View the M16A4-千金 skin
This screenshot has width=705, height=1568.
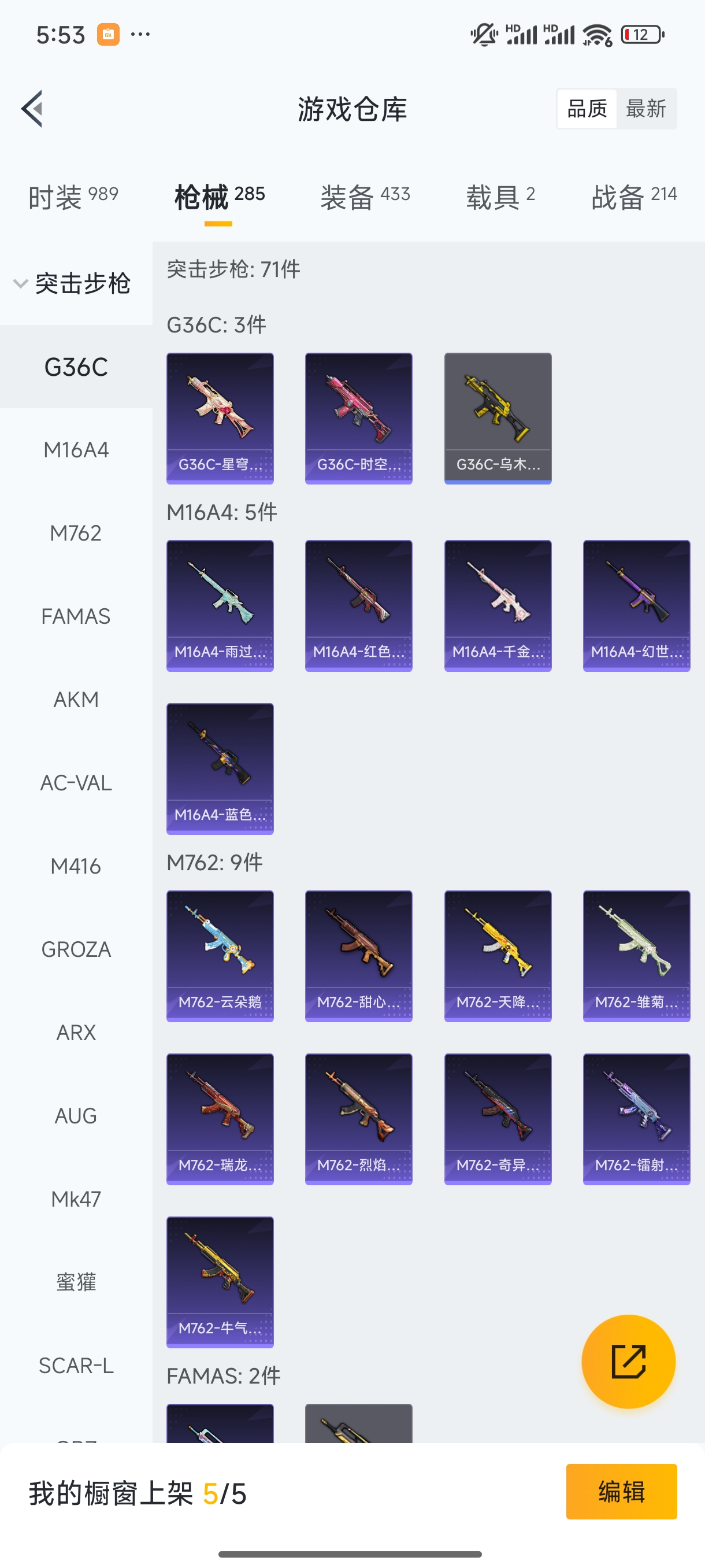[498, 606]
